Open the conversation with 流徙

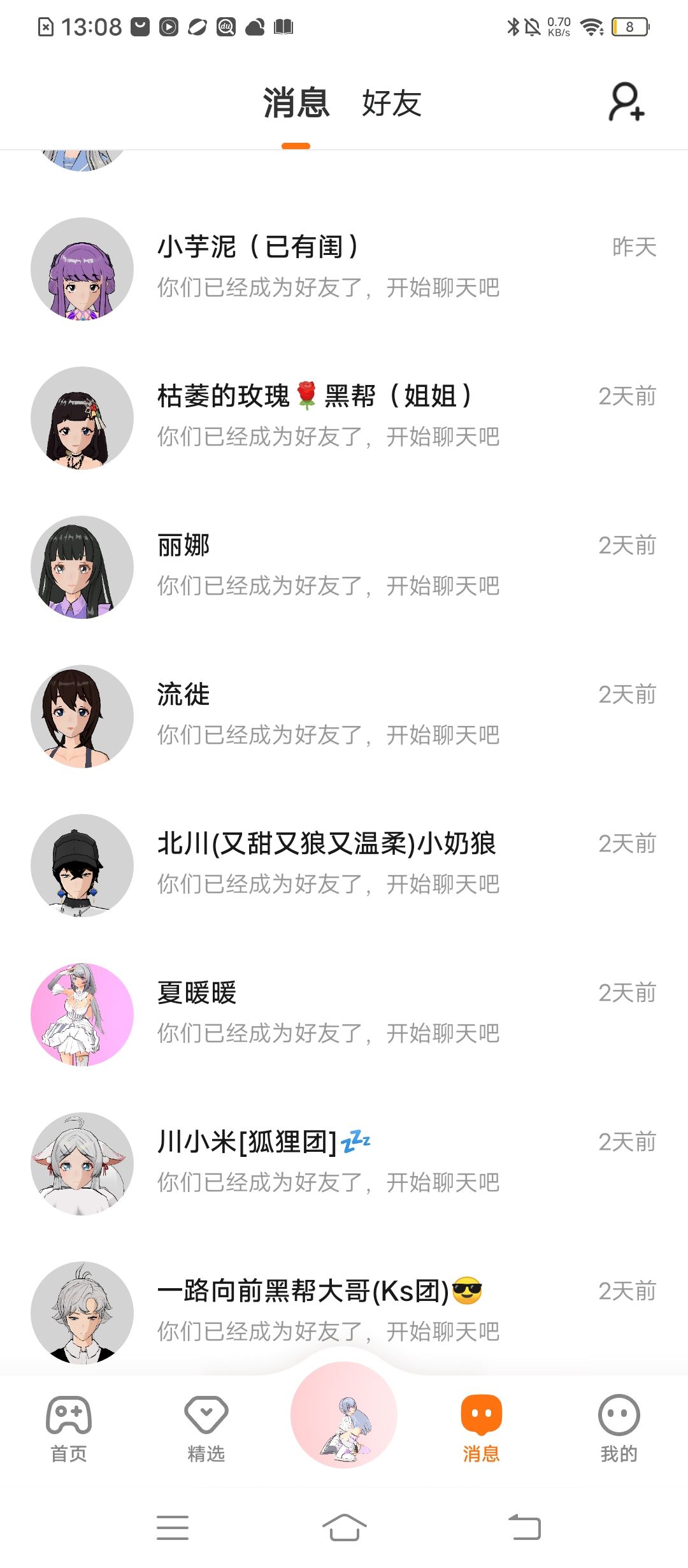click(344, 715)
